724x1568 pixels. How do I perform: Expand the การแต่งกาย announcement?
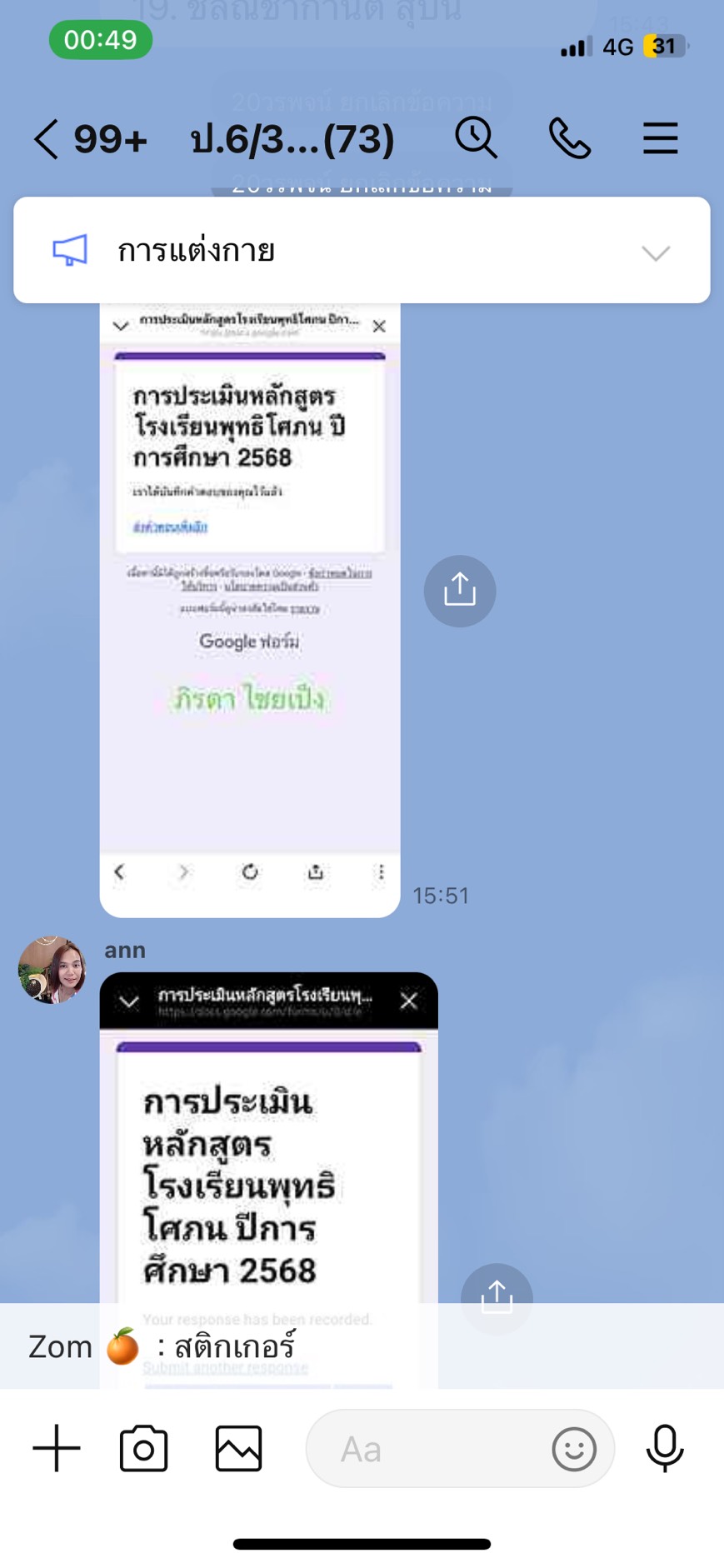[656, 252]
